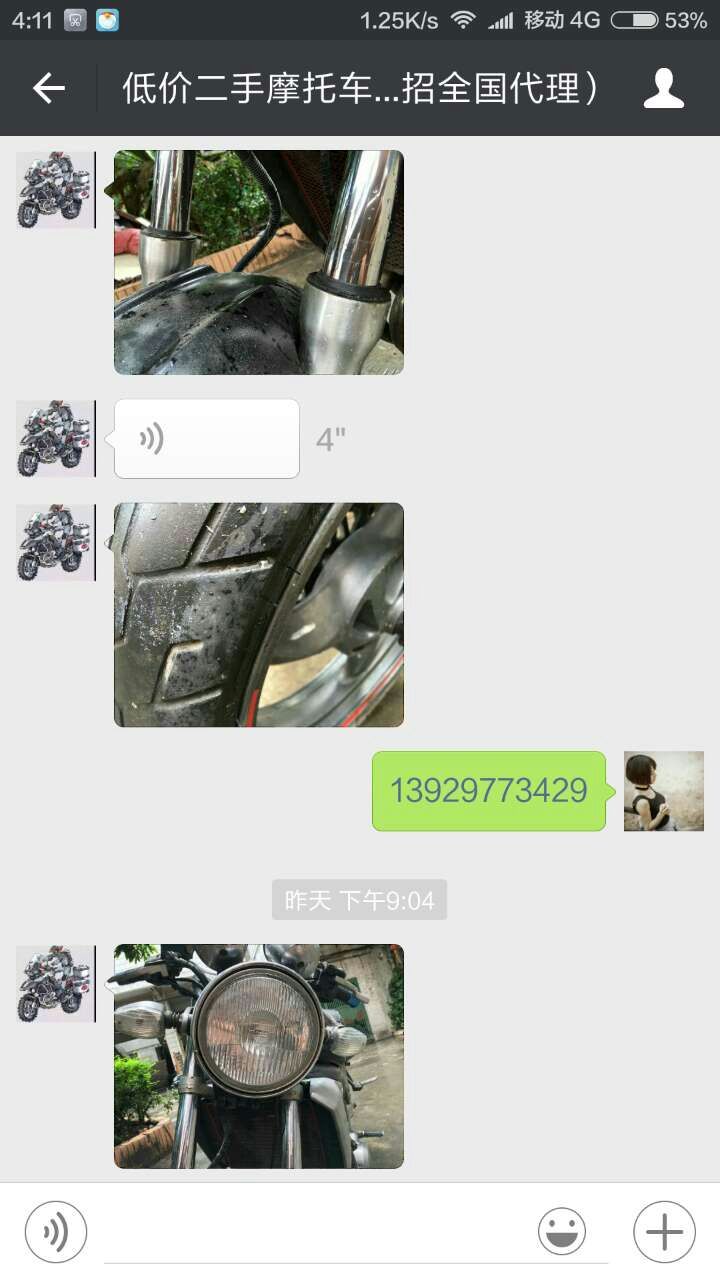Open chat info profile icon
720x1280 pixels.
(x=663, y=89)
